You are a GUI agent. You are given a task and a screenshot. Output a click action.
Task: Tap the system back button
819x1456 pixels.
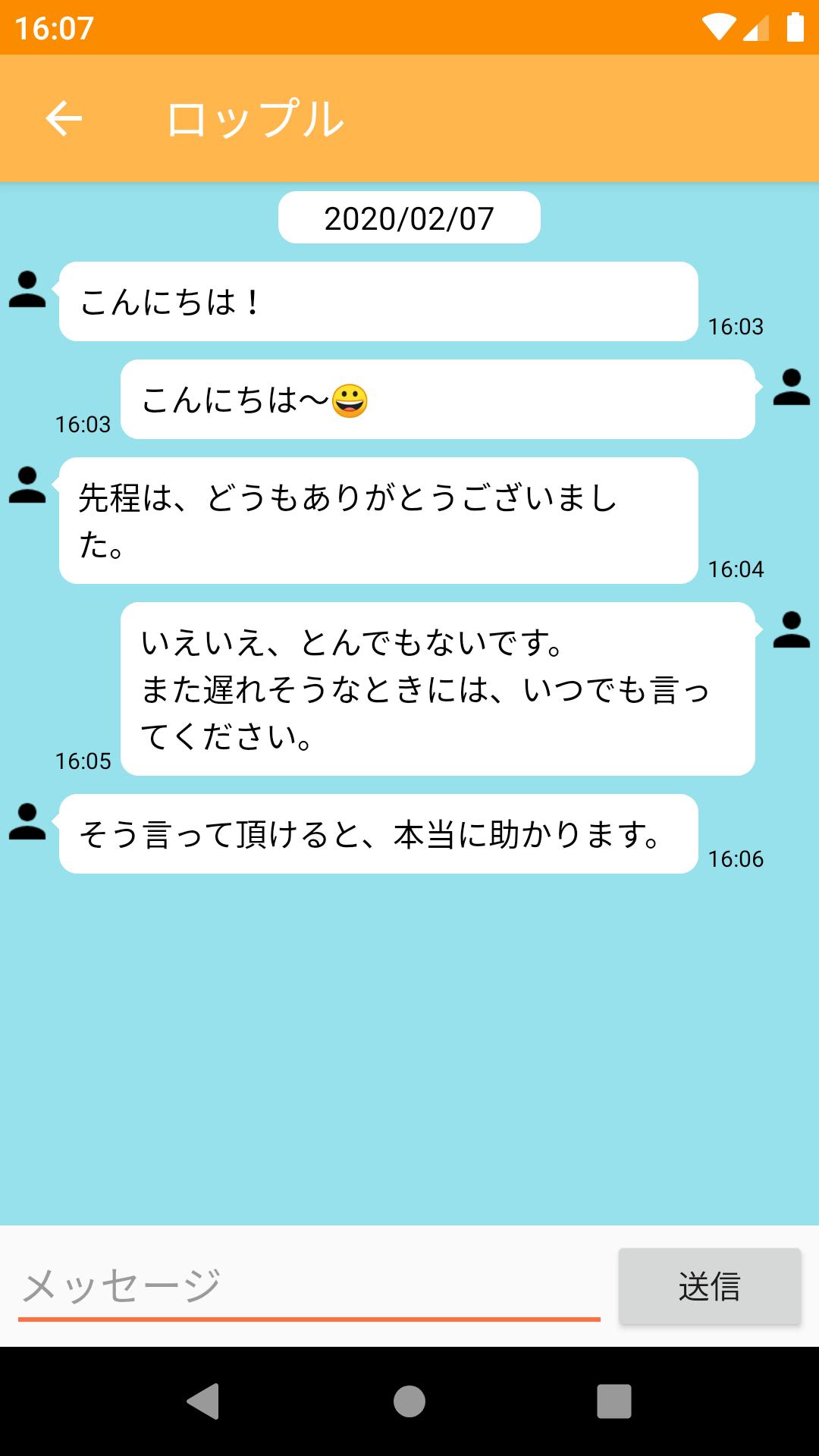(204, 1401)
